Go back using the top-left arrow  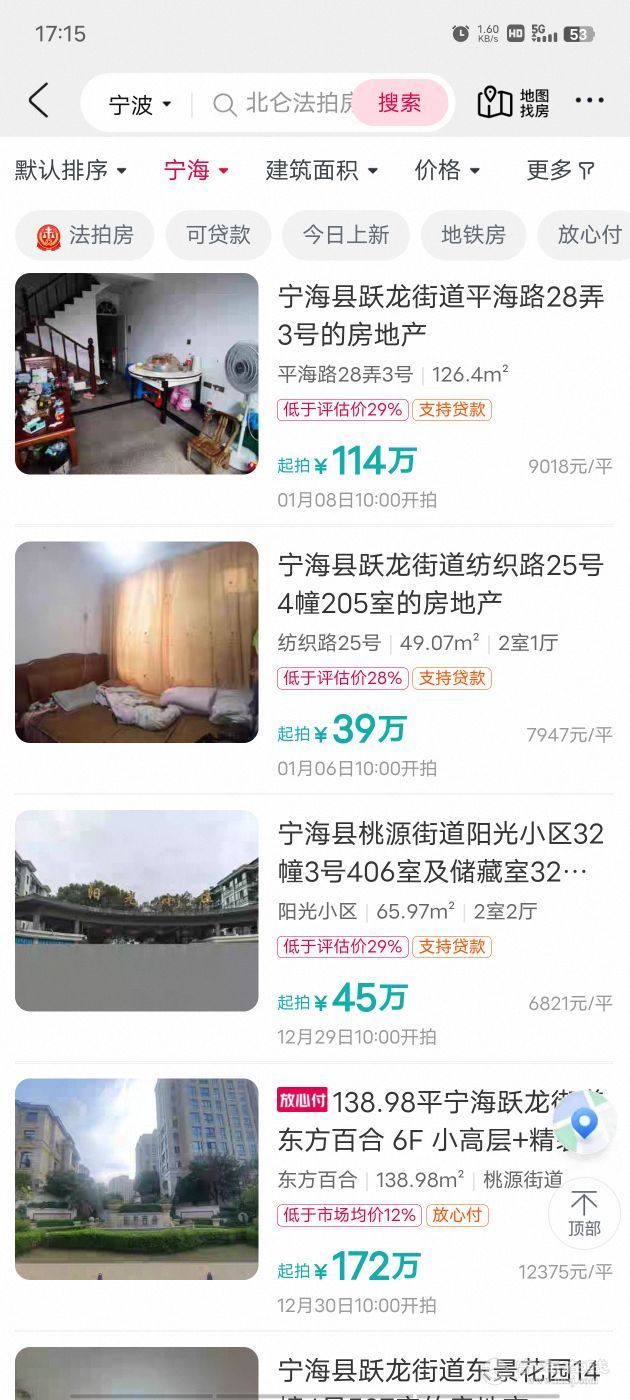point(38,101)
